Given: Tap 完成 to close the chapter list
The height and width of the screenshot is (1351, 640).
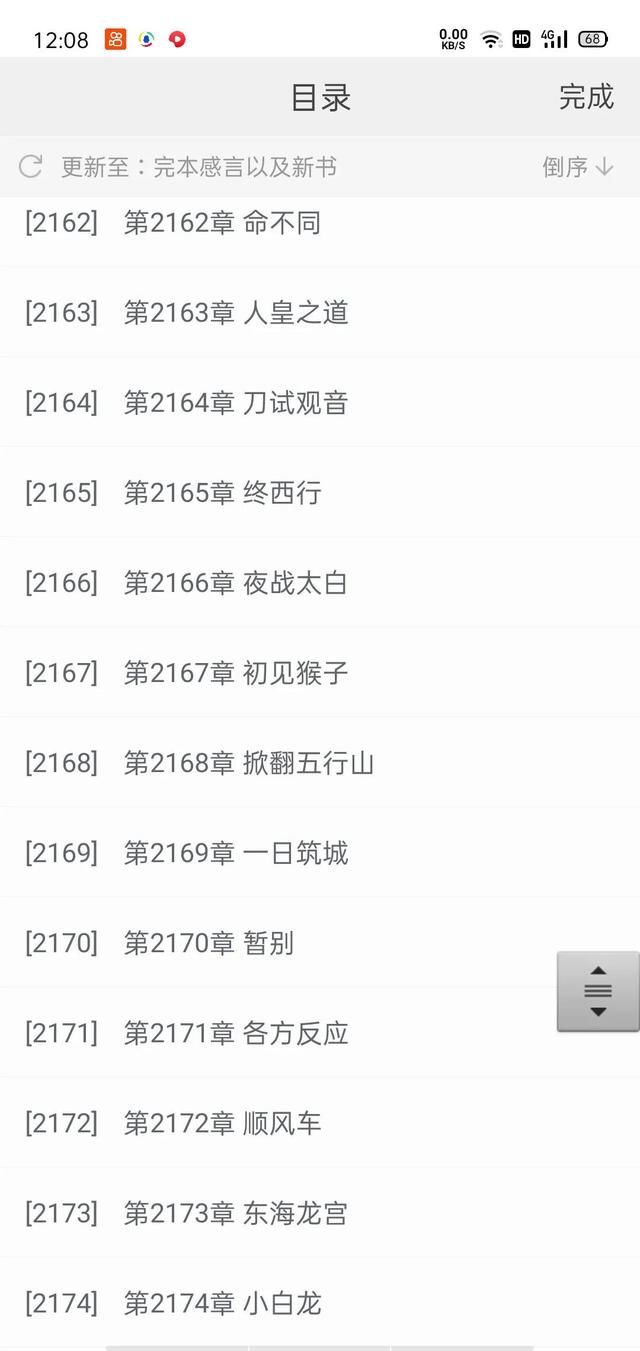Looking at the screenshot, I should 586,97.
